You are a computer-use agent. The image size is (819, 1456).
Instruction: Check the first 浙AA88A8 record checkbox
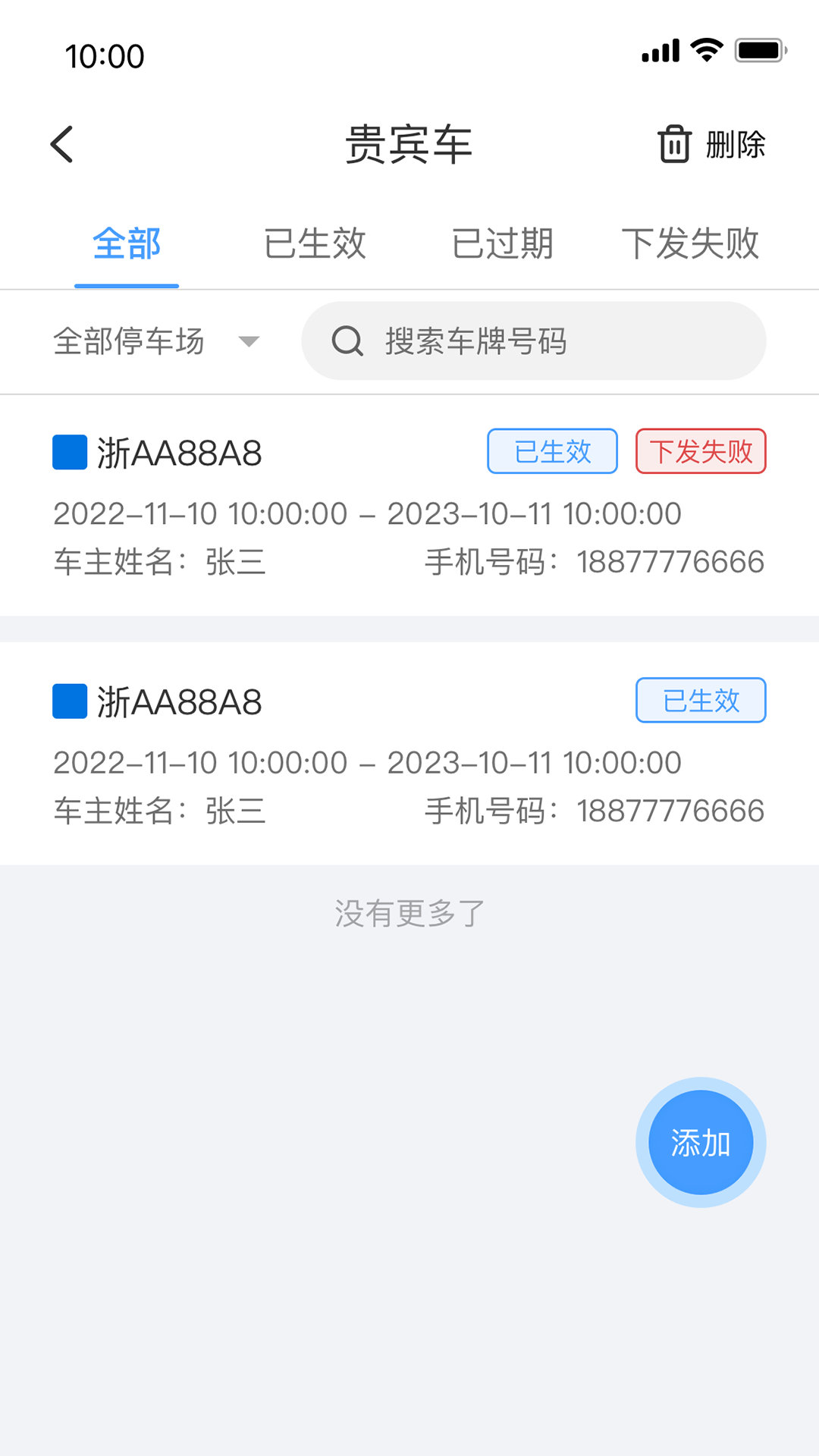pos(69,450)
